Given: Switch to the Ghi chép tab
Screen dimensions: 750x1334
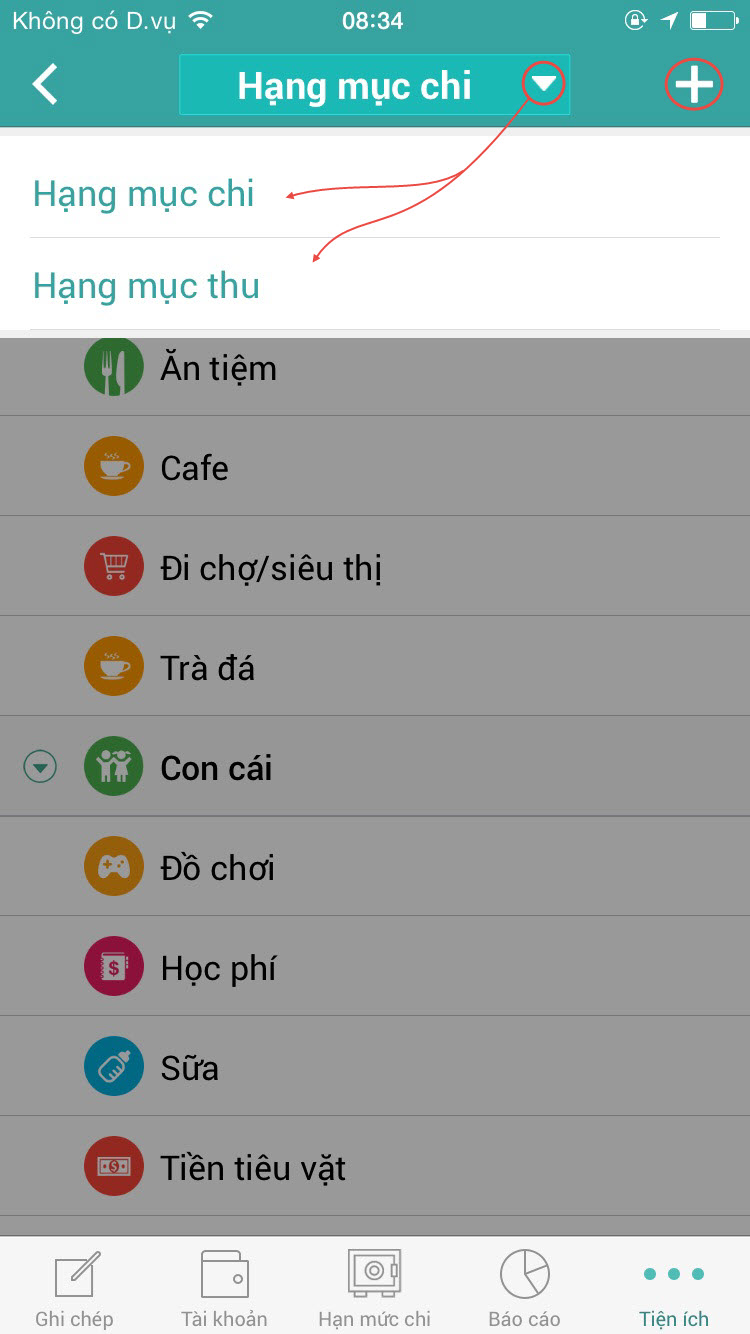Looking at the screenshot, I should 75,1287.
